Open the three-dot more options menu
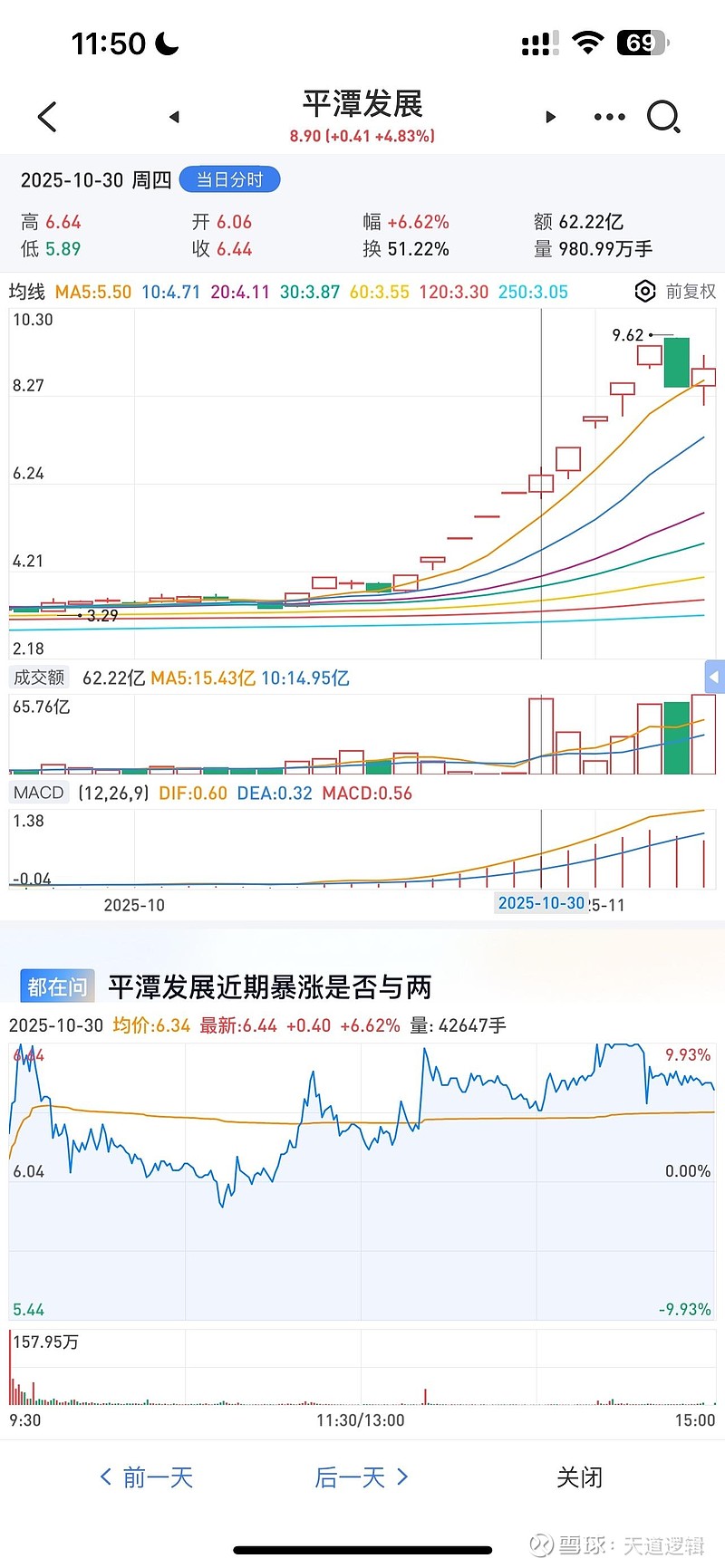725x1568 pixels. click(x=609, y=117)
